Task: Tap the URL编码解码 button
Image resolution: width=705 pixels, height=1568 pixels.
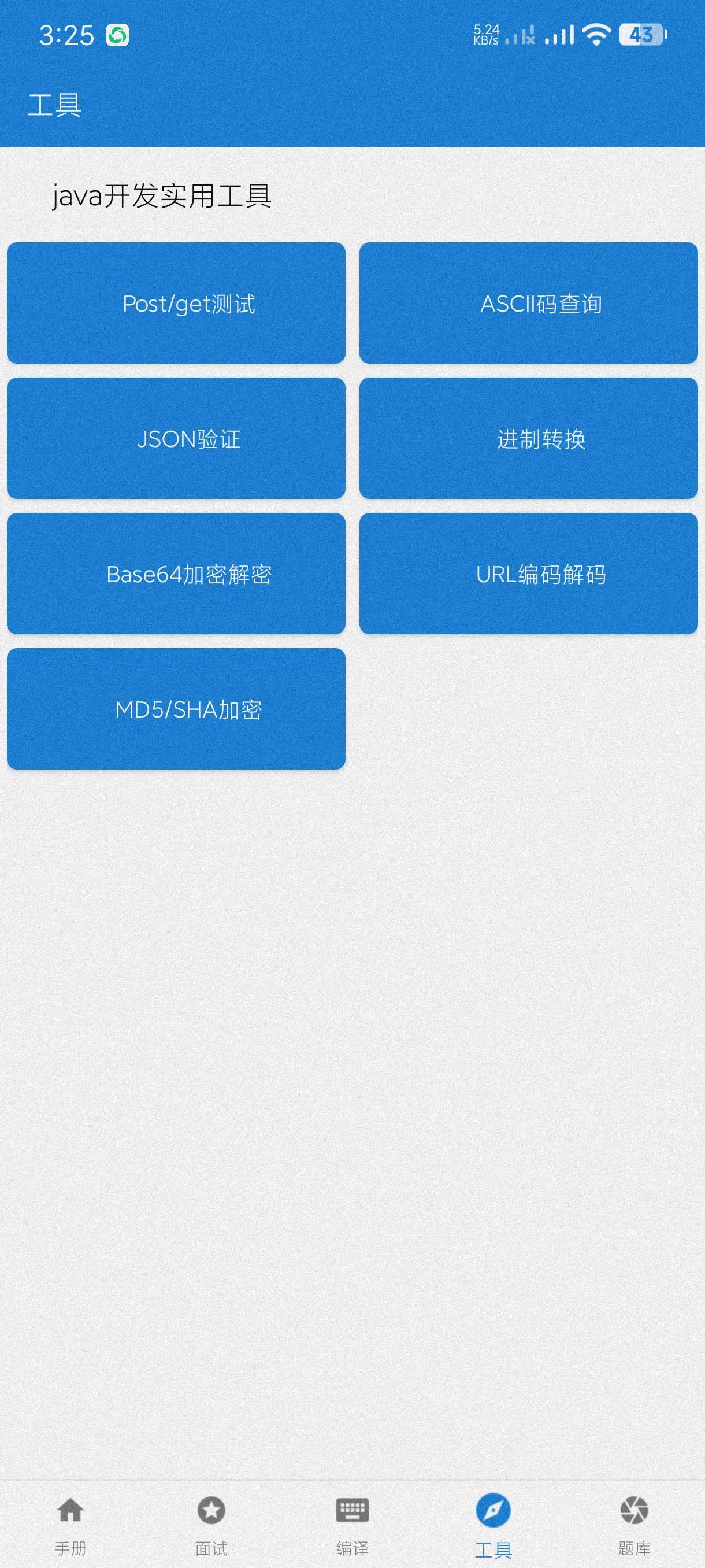Action: click(x=528, y=574)
